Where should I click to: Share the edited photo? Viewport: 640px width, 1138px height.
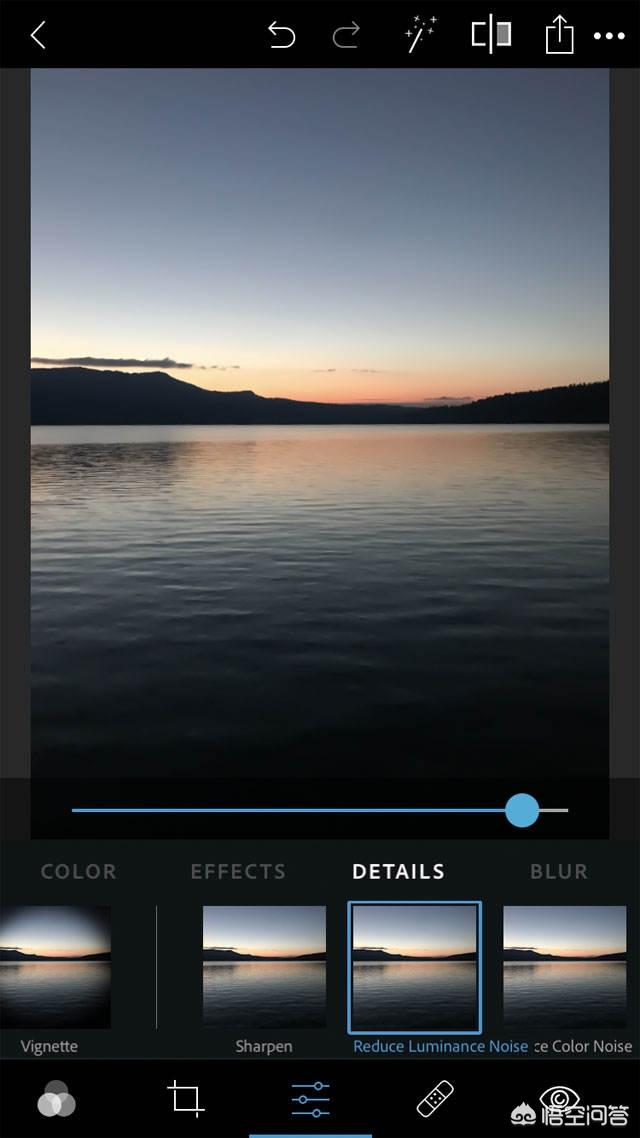coord(559,36)
